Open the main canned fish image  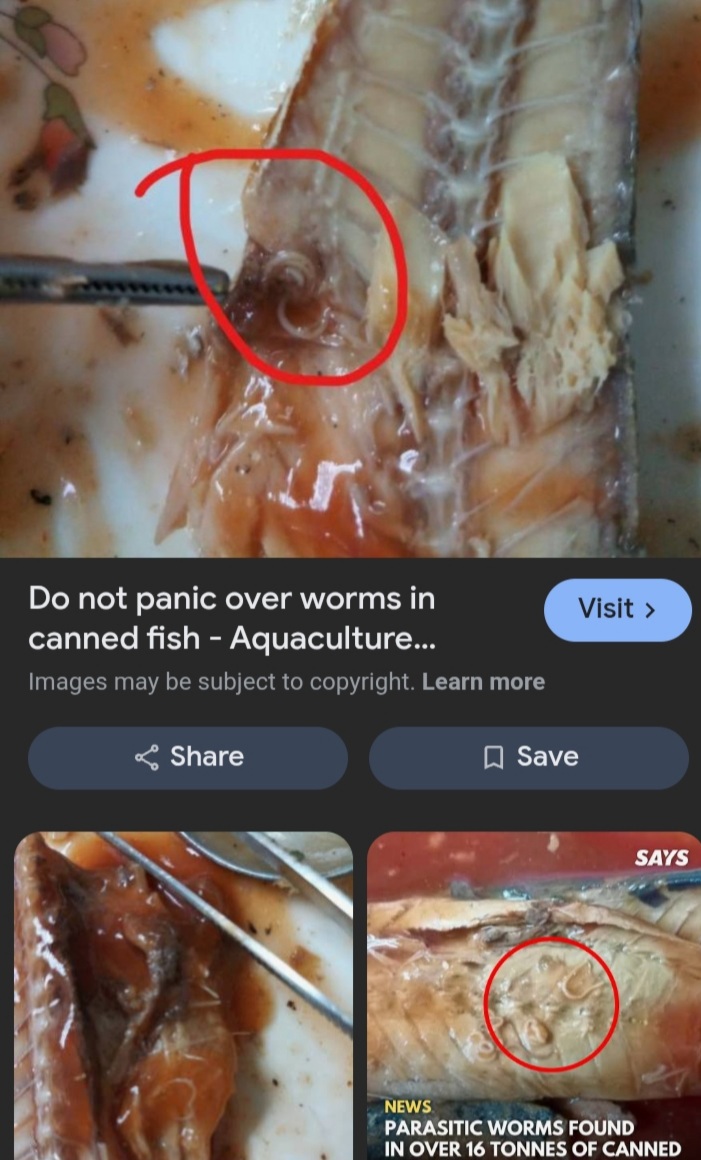(x=350, y=278)
